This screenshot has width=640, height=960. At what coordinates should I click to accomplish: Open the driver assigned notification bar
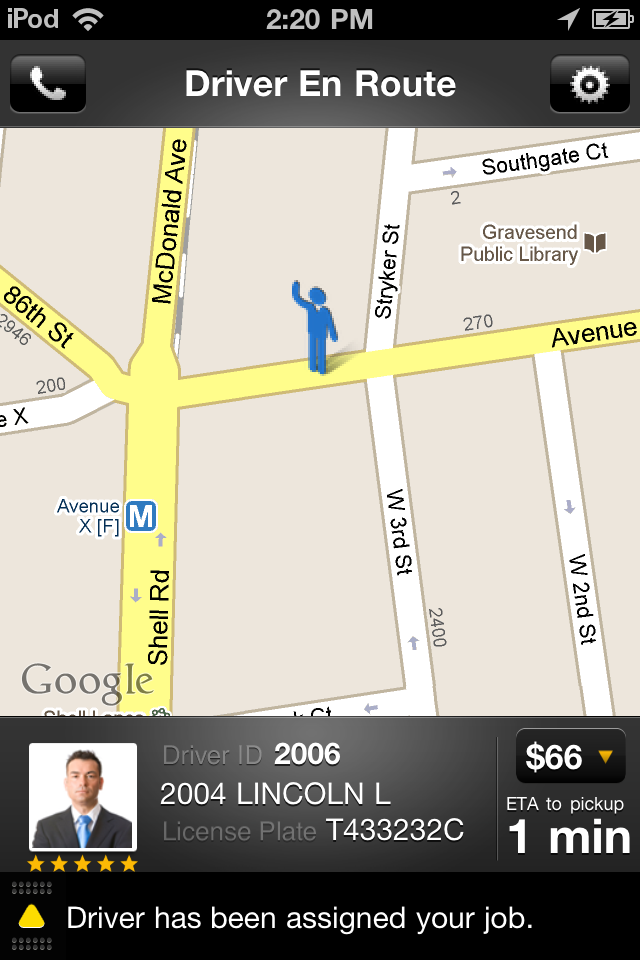pyautogui.click(x=320, y=917)
